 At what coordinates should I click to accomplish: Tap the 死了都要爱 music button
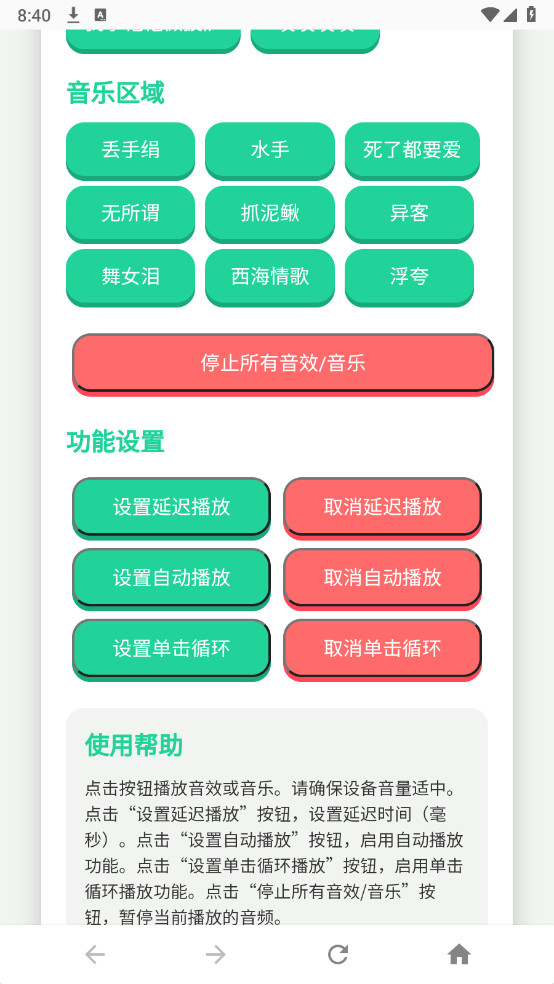click(x=412, y=150)
